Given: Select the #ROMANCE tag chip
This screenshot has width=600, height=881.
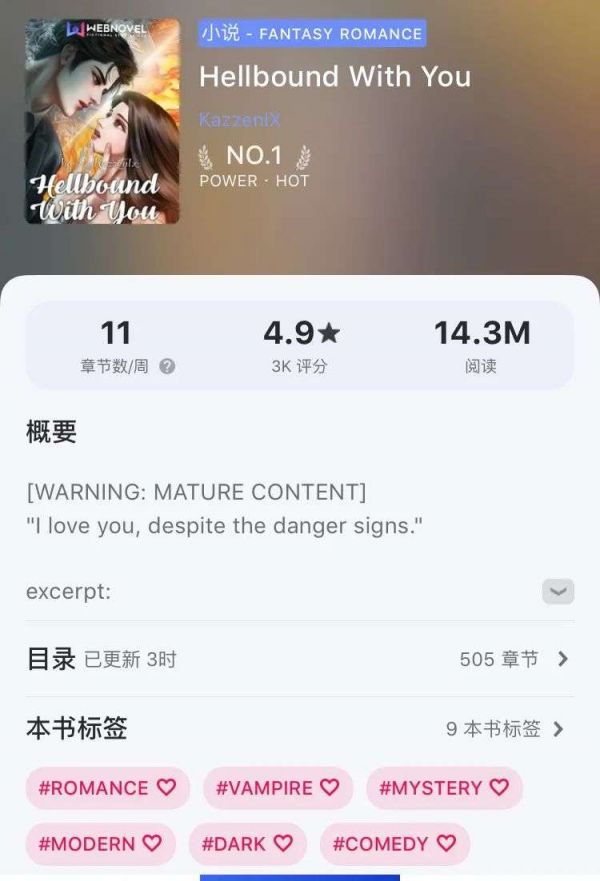Looking at the screenshot, I should 107,788.
